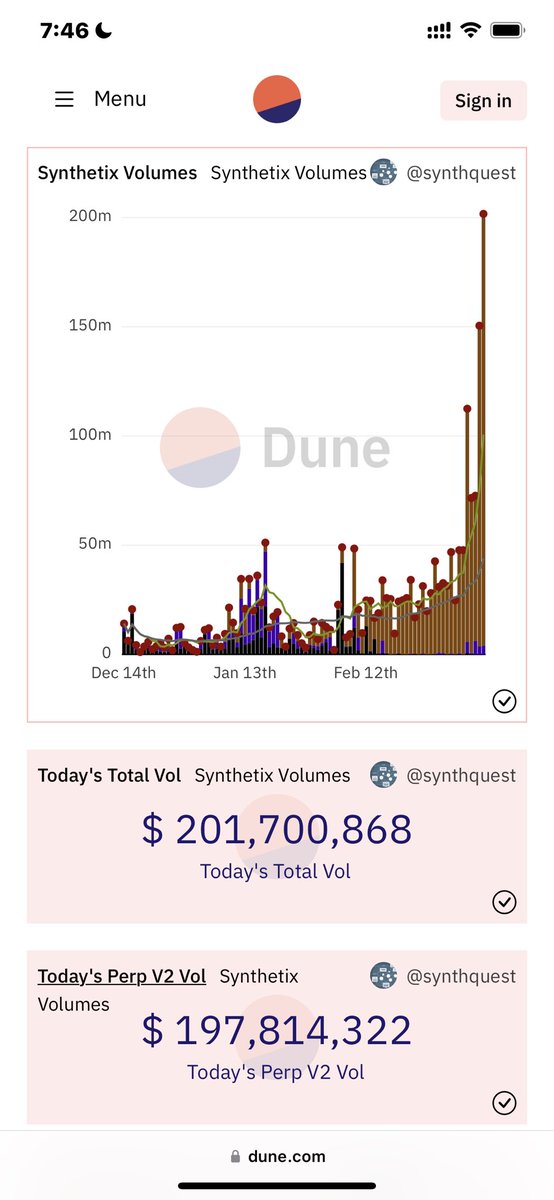Open @synthquest profile beside the chart

point(461,173)
